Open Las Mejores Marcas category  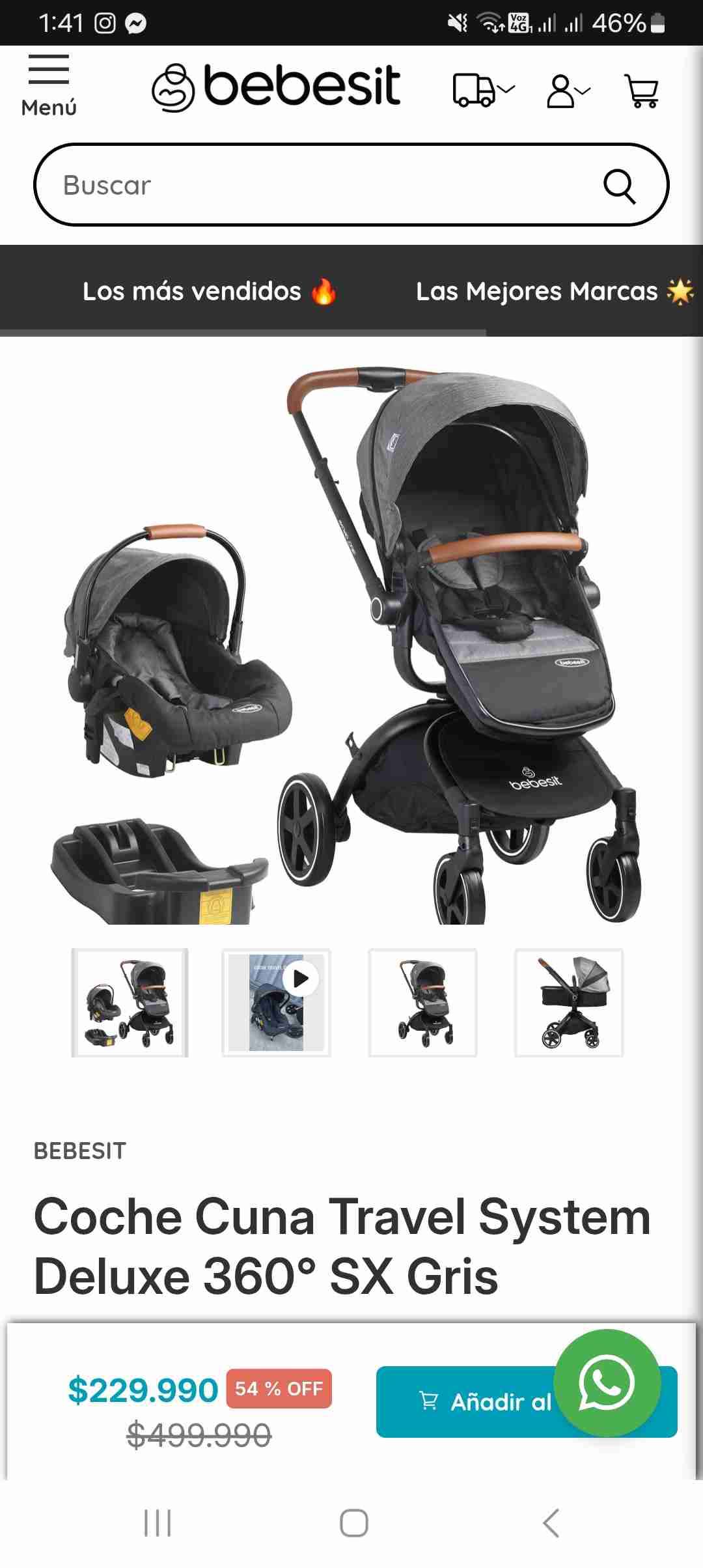553,291
